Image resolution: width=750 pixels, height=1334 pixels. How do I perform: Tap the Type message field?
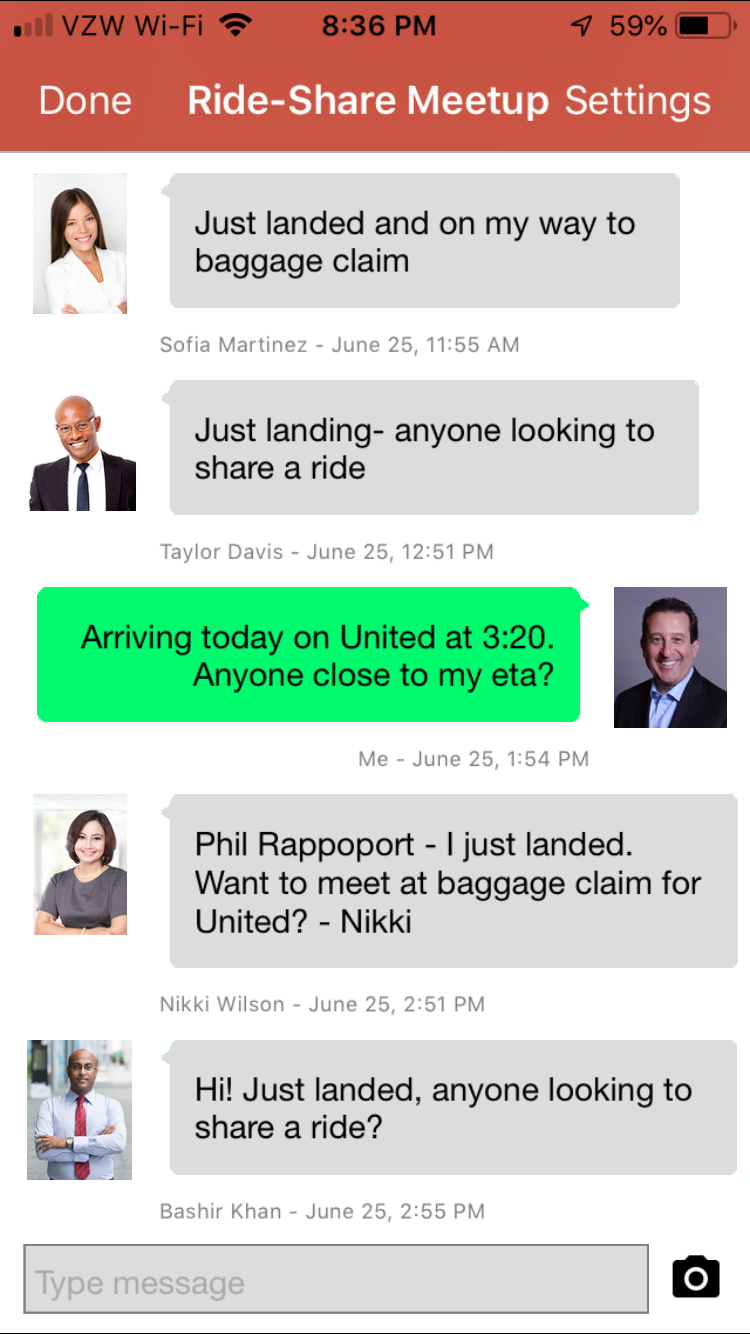tap(336, 1278)
